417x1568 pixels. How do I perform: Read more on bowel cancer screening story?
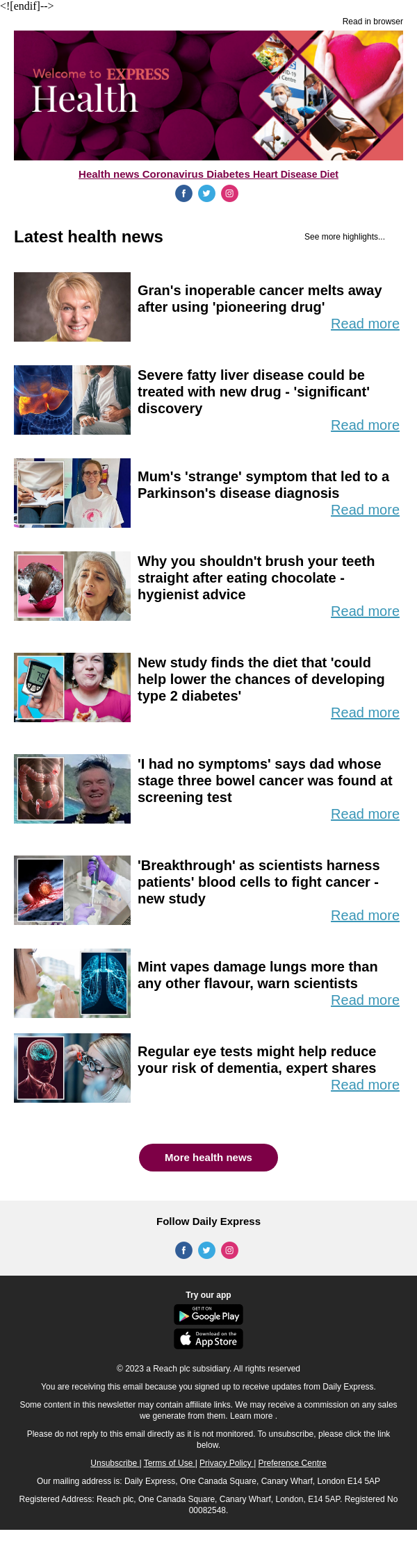pyautogui.click(x=365, y=814)
